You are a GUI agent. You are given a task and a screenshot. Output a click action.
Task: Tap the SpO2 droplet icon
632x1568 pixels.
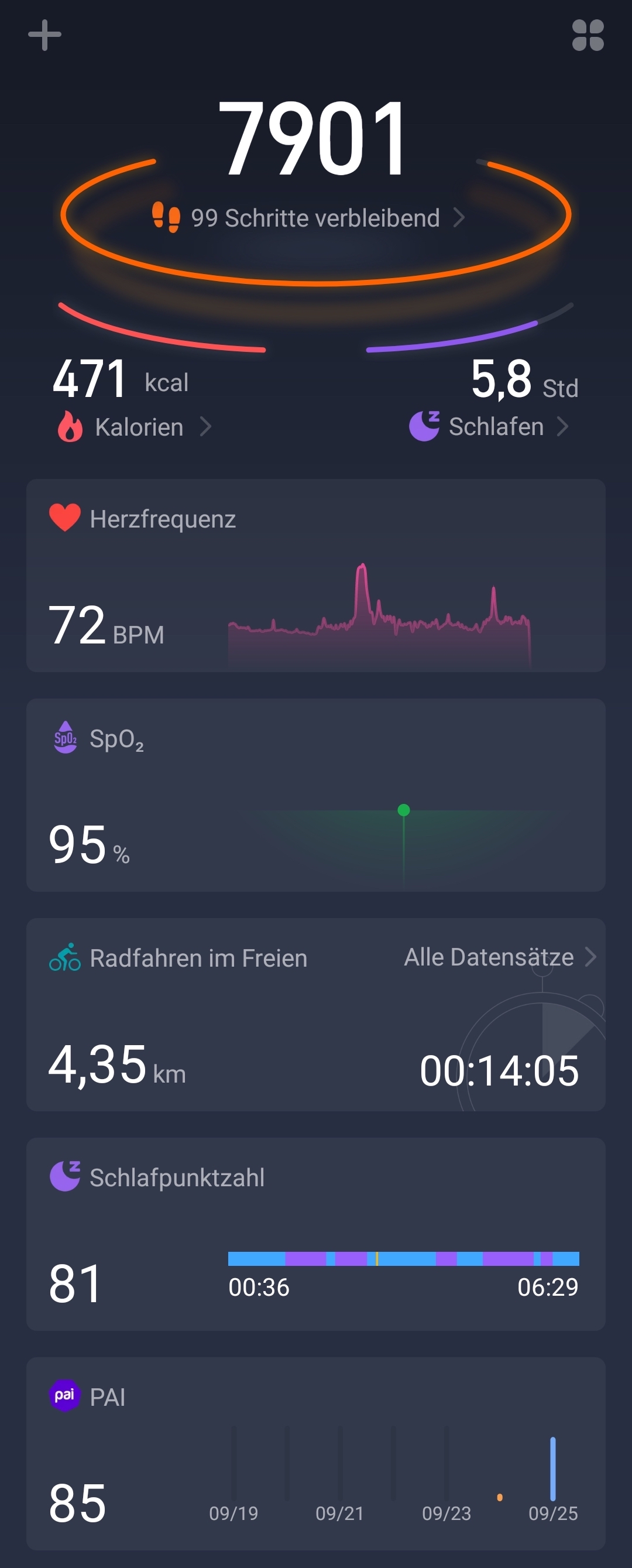pos(65,738)
